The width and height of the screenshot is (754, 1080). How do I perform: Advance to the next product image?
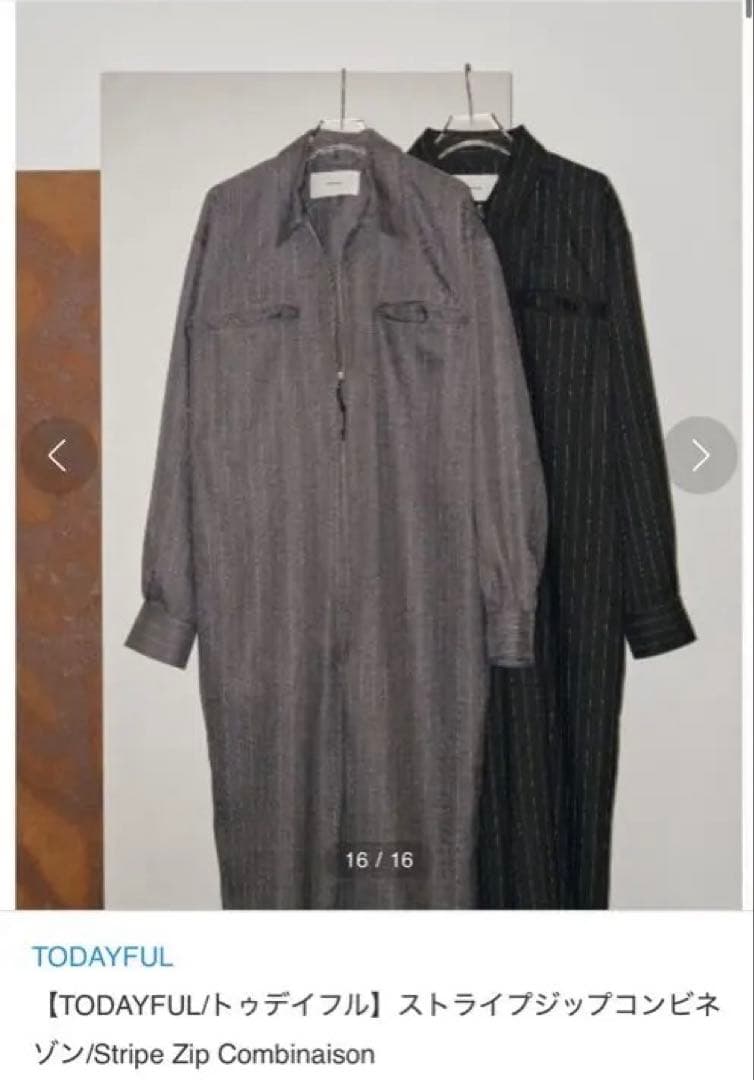tap(701, 455)
